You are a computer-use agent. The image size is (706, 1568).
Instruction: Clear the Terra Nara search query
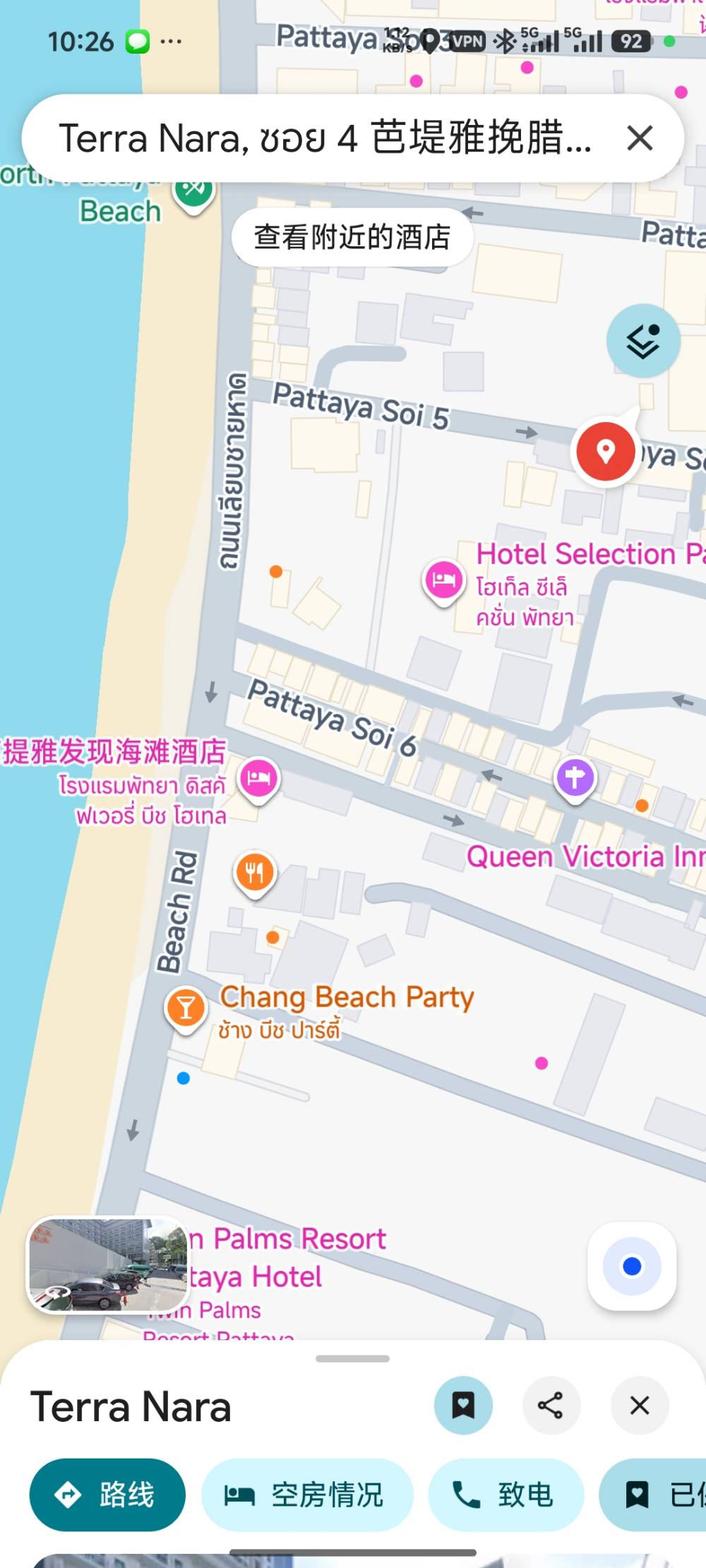pyautogui.click(x=640, y=138)
